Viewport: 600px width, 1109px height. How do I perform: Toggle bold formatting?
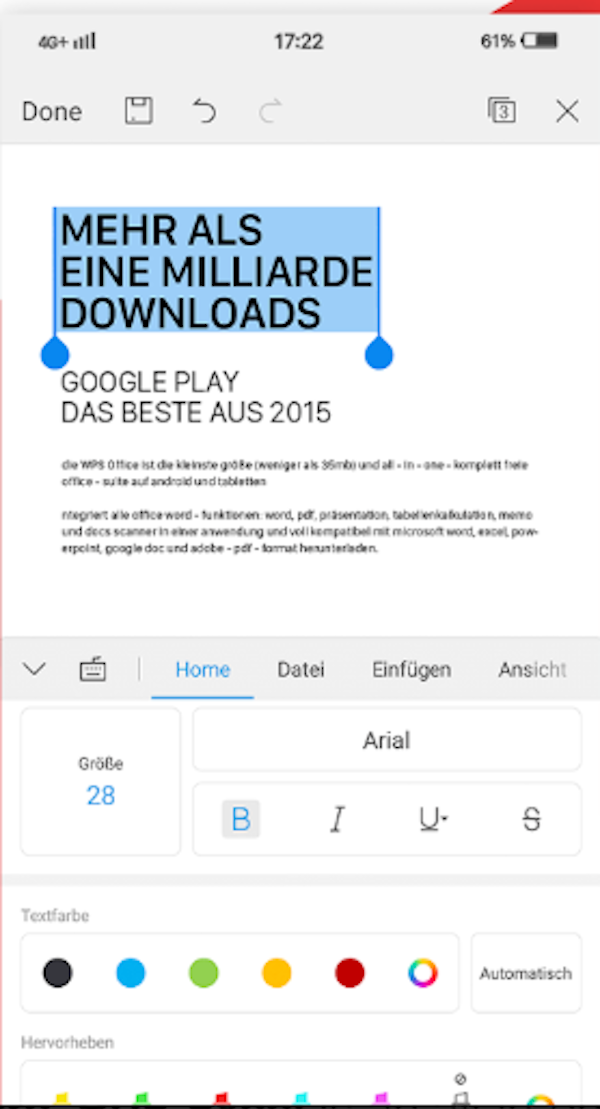click(240, 820)
